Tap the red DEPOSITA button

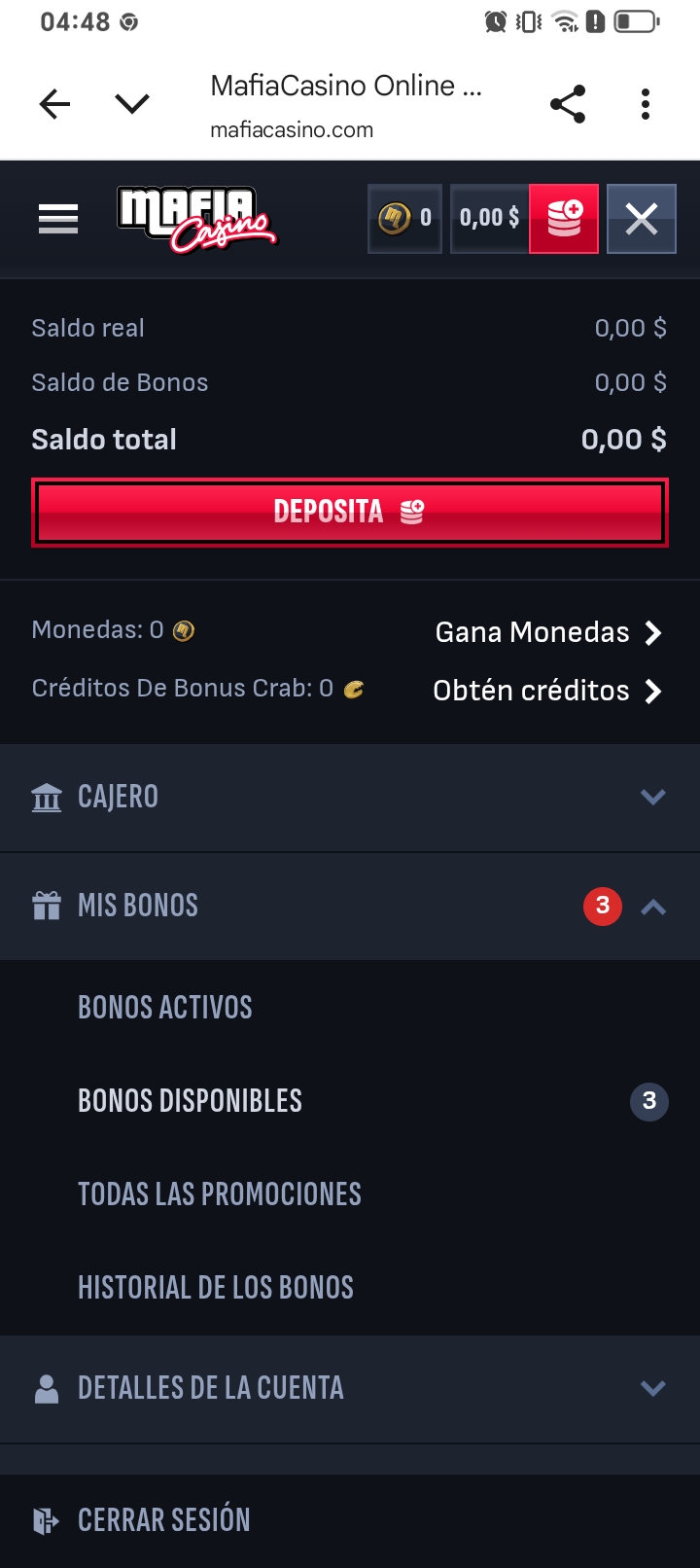(350, 512)
